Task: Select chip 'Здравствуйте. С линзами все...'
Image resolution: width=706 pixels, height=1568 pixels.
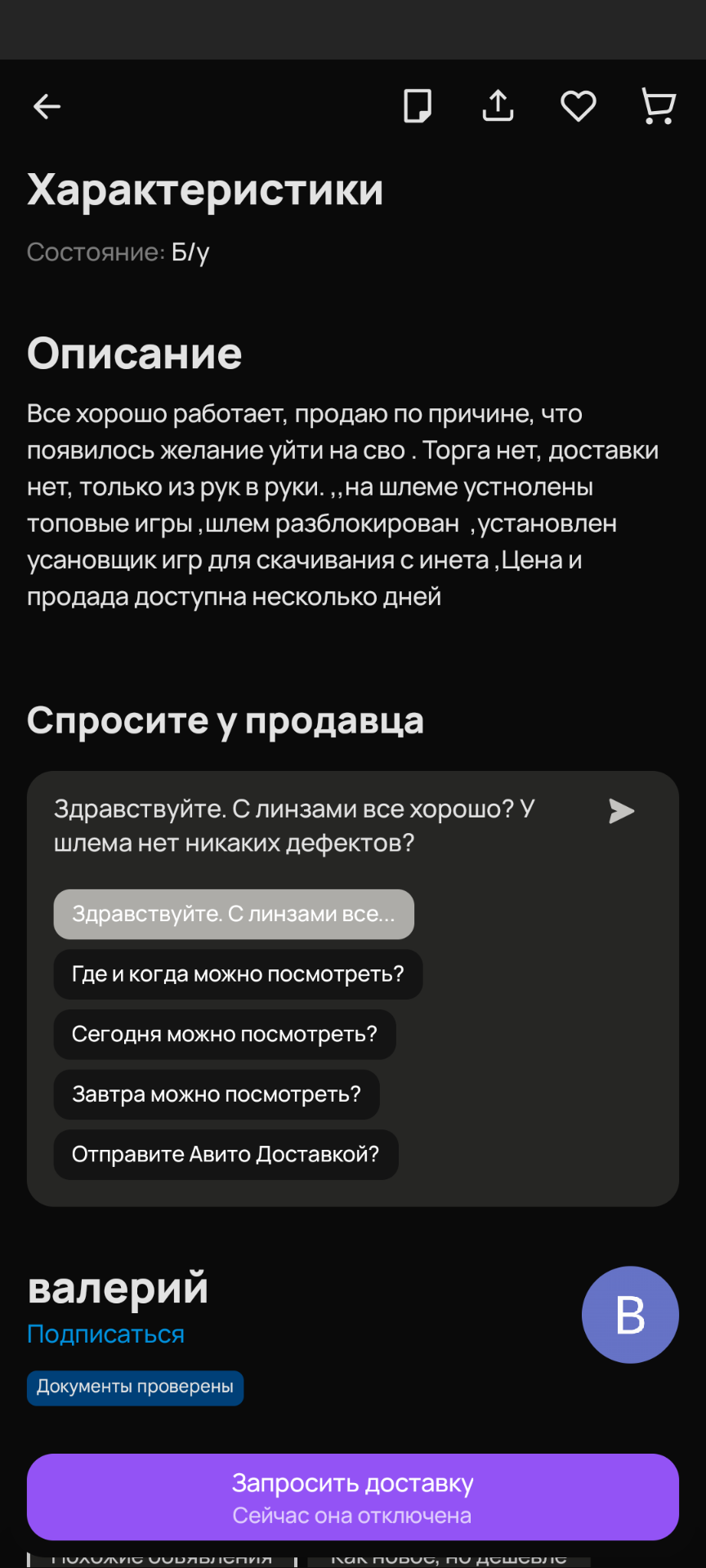Action: click(x=234, y=914)
